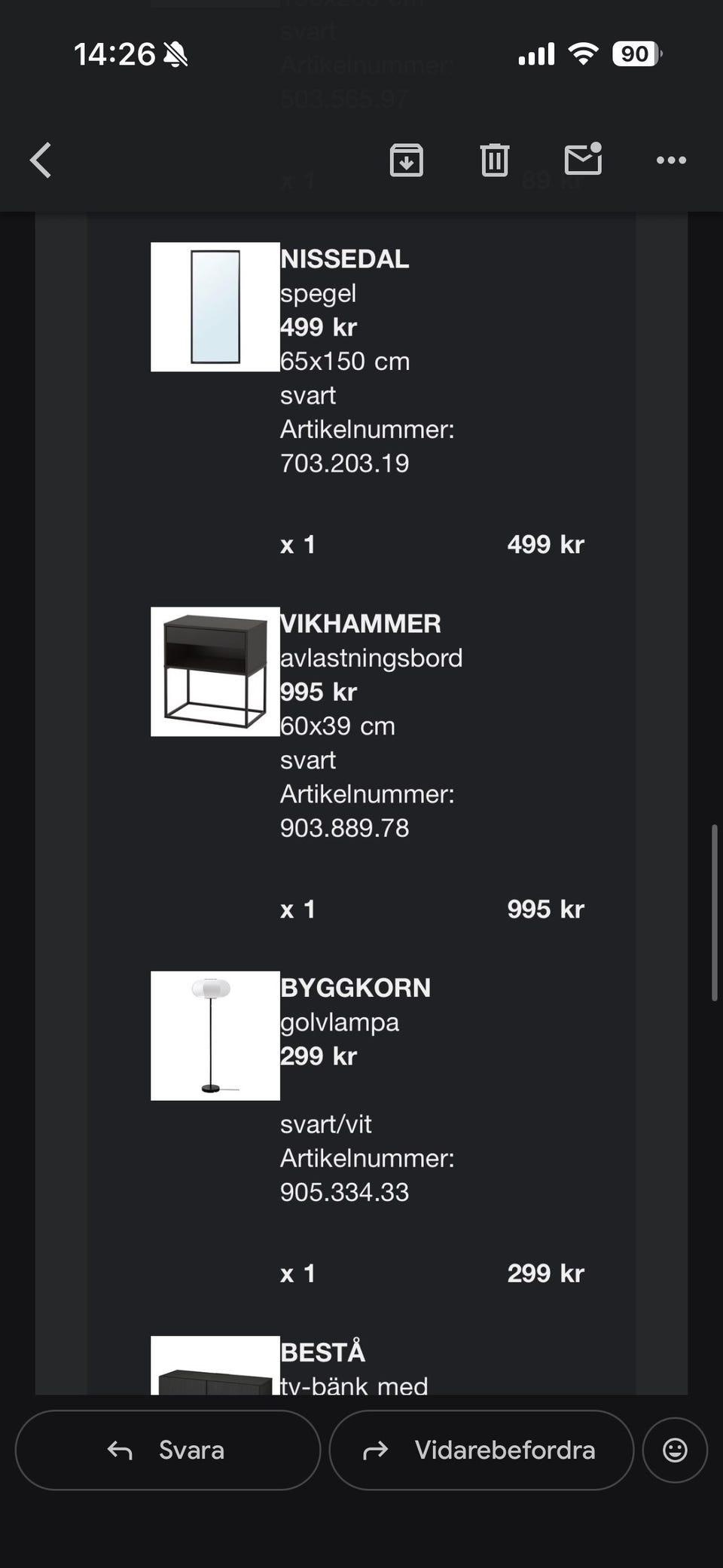The width and height of the screenshot is (723, 1568).
Task: Tap the battery indicator showing 90
Action: pyautogui.click(x=635, y=53)
